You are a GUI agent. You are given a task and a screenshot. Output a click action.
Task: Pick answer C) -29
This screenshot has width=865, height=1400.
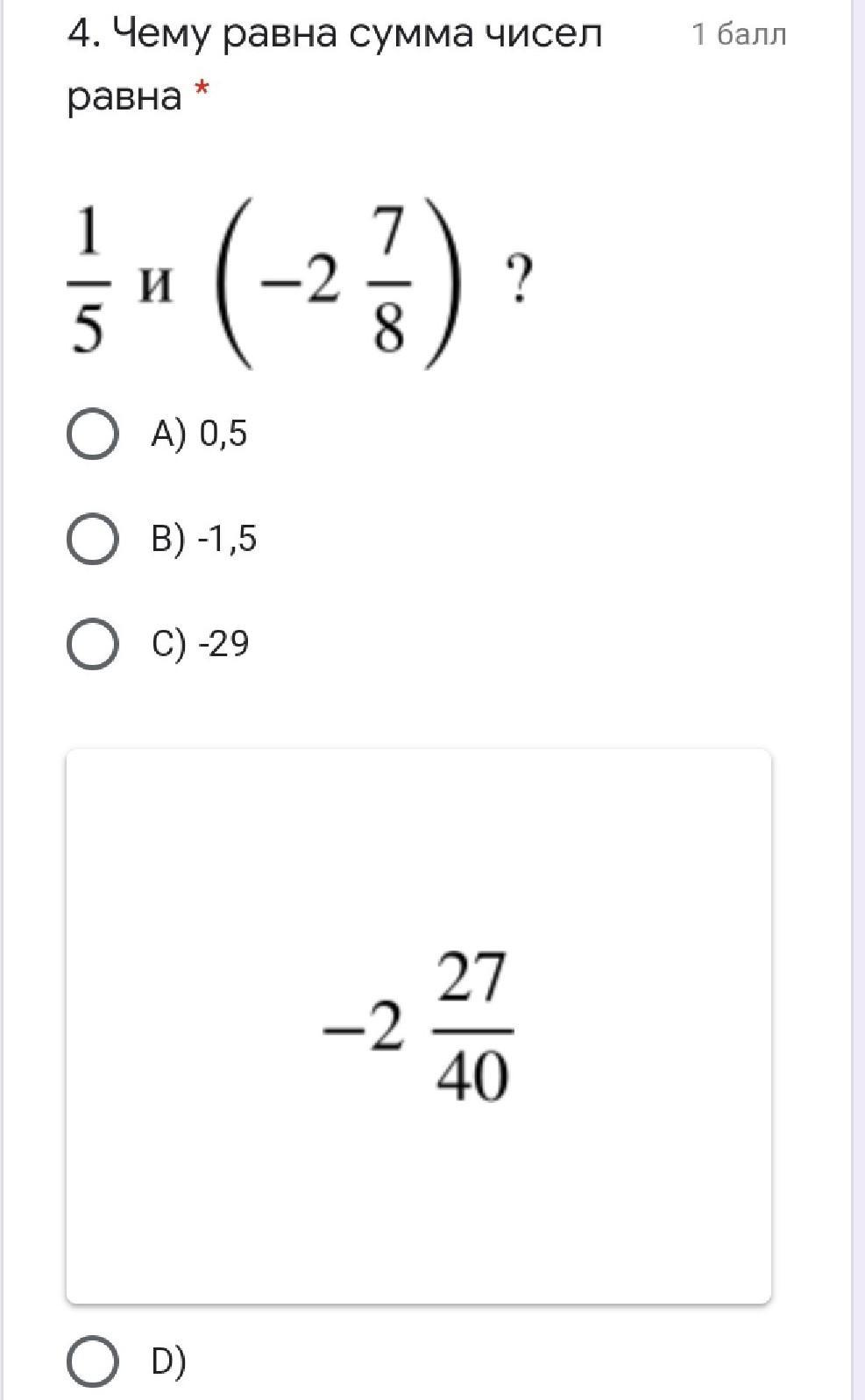coord(93,644)
